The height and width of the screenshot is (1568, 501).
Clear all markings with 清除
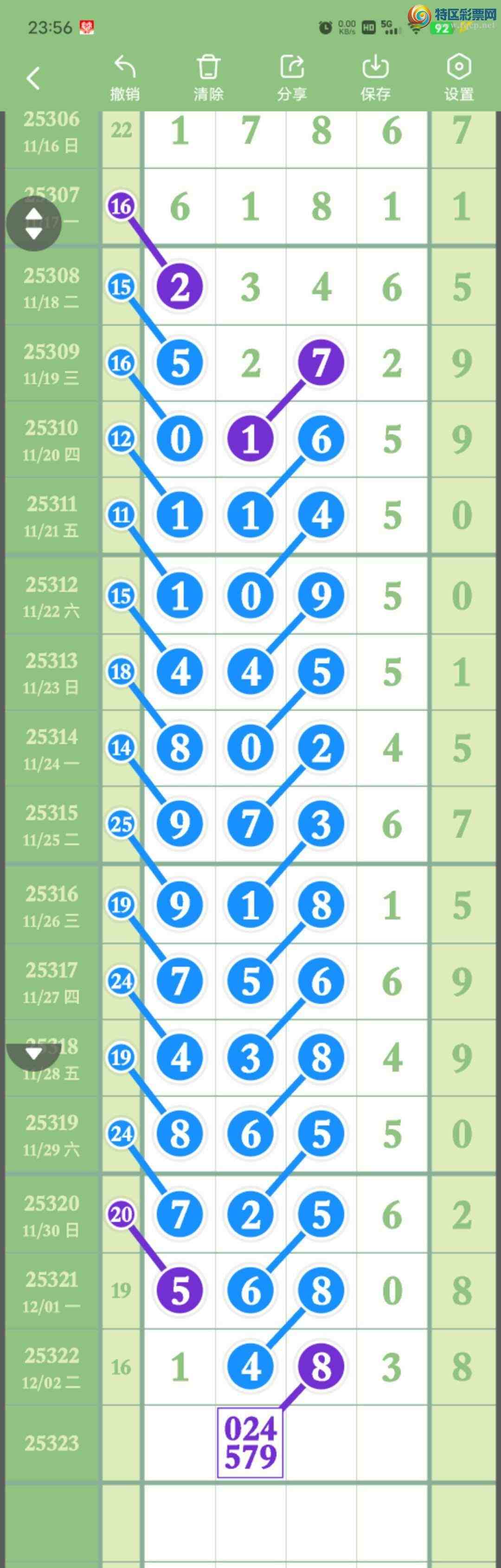tap(208, 78)
